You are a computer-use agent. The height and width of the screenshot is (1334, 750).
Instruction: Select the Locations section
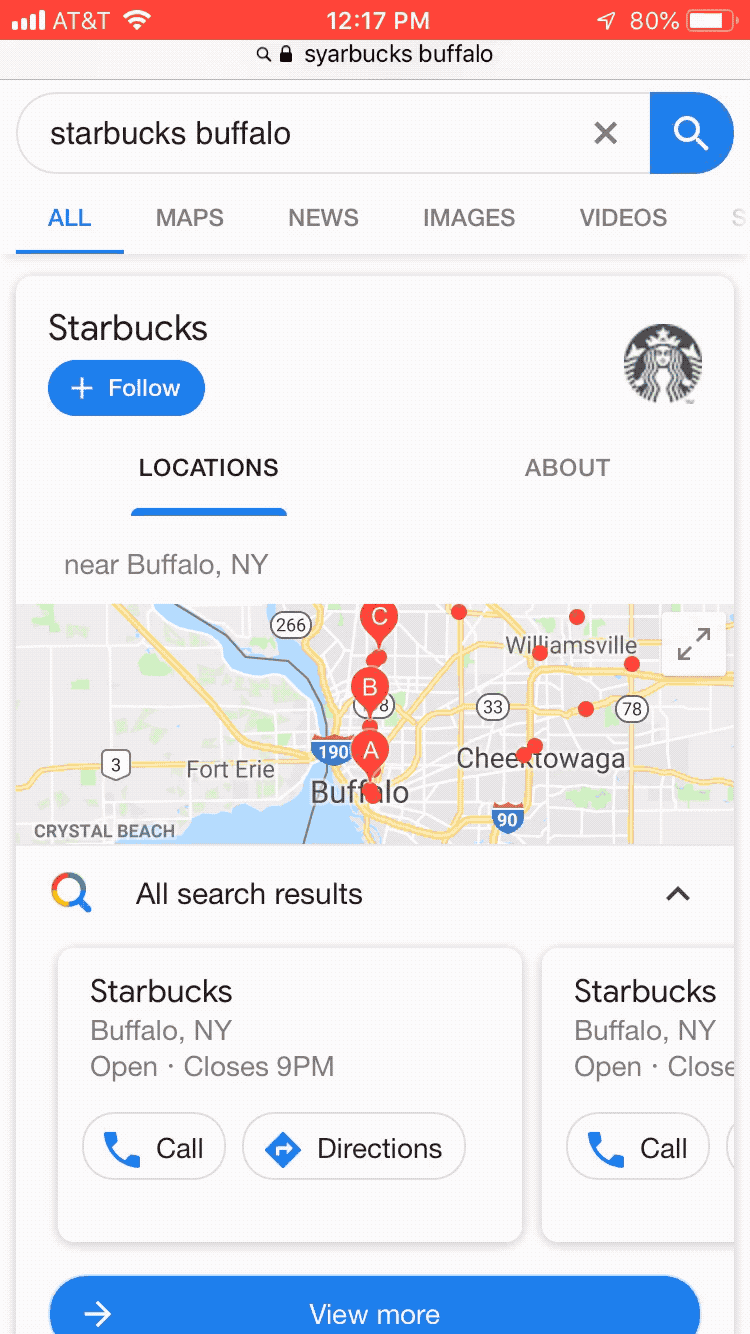pos(209,468)
